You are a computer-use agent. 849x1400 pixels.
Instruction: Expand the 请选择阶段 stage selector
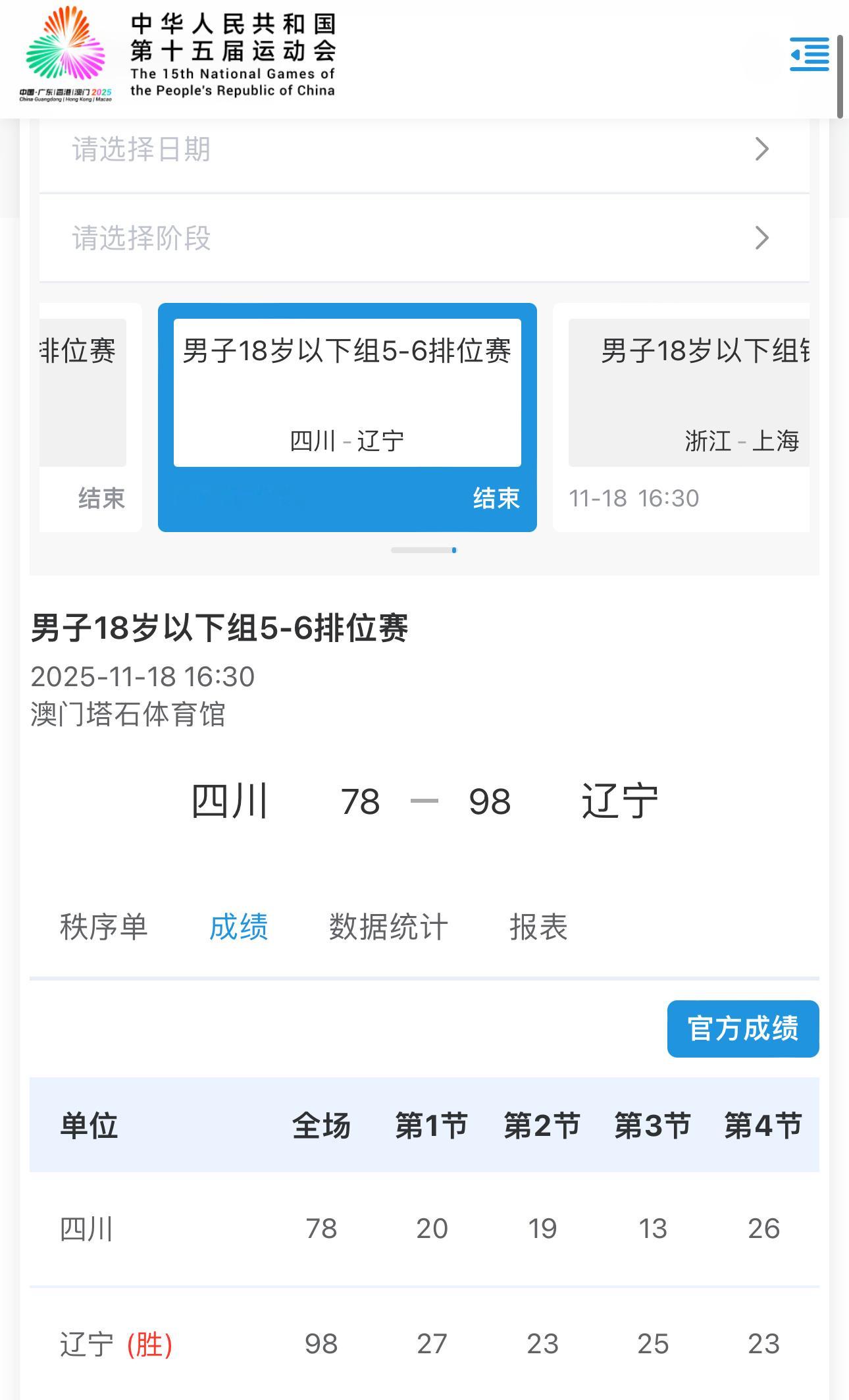(424, 238)
